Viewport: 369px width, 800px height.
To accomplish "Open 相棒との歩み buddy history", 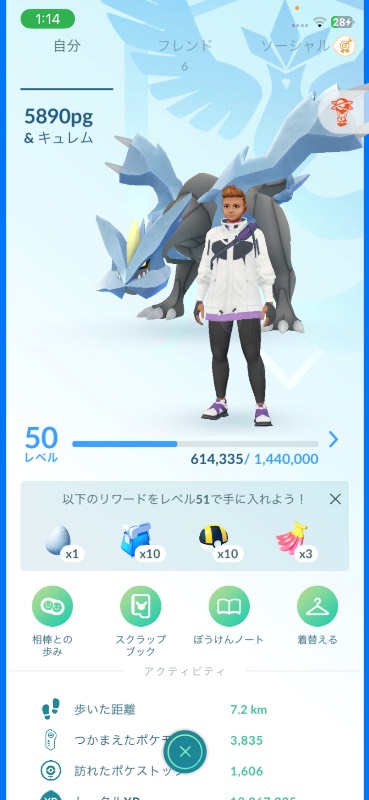I will click(x=52, y=621).
